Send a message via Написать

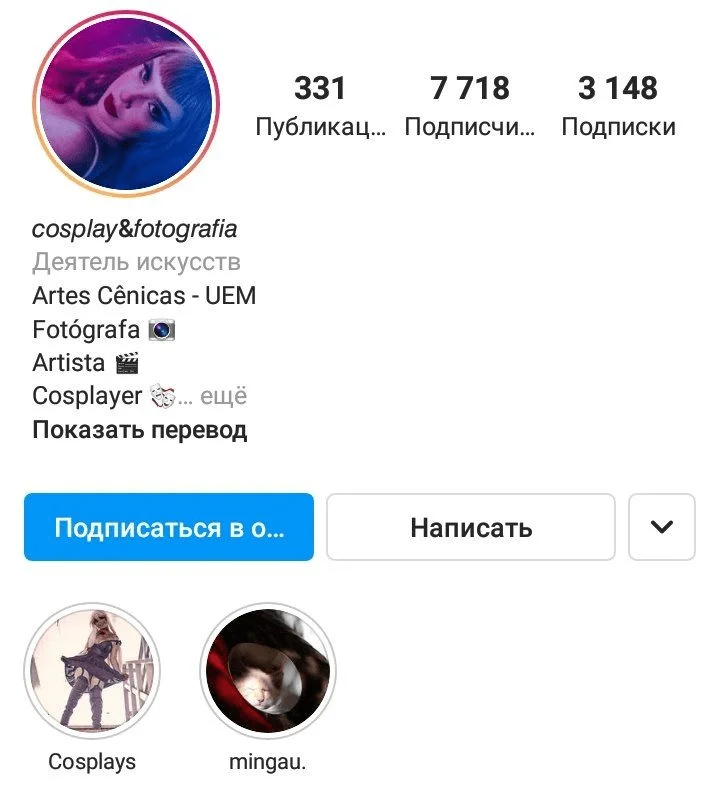point(471,527)
